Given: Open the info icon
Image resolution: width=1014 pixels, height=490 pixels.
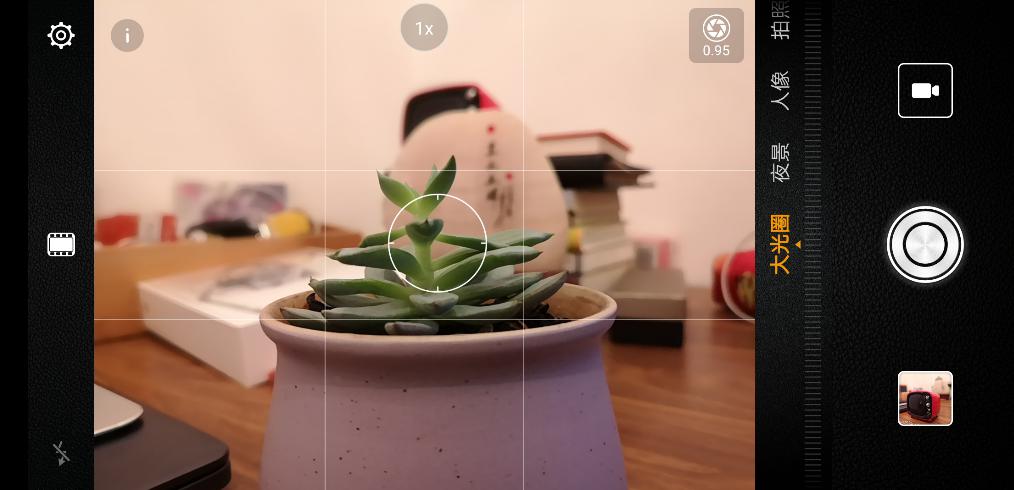Looking at the screenshot, I should 127,36.
